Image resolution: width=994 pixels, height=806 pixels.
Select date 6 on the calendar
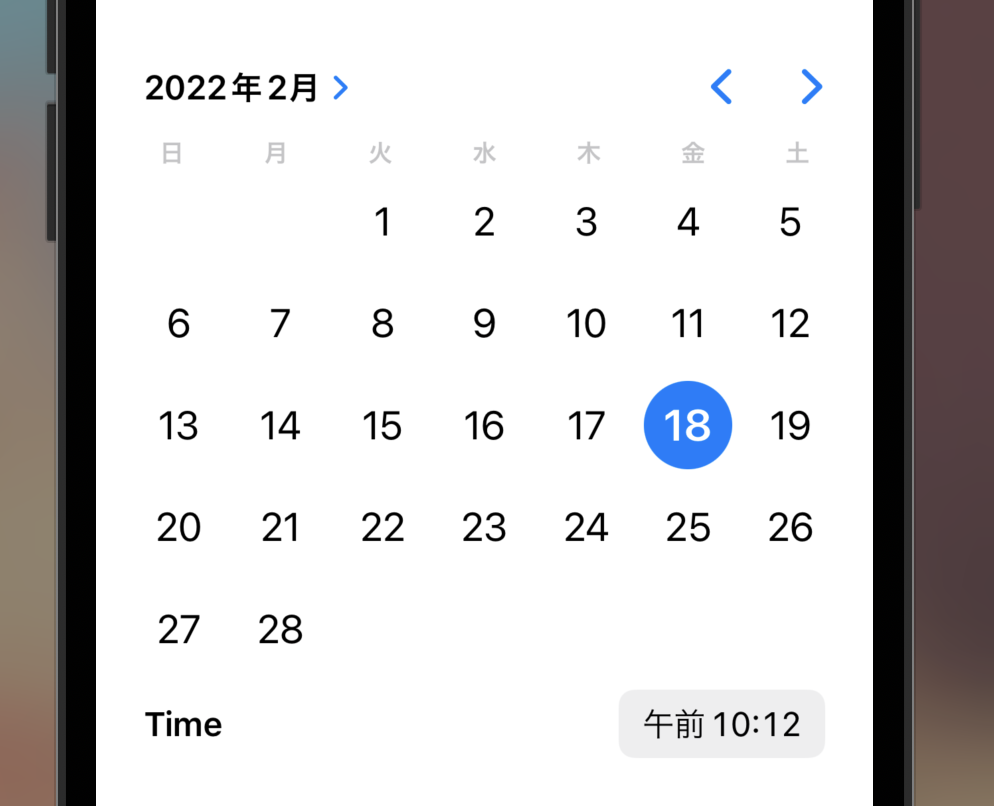[178, 324]
